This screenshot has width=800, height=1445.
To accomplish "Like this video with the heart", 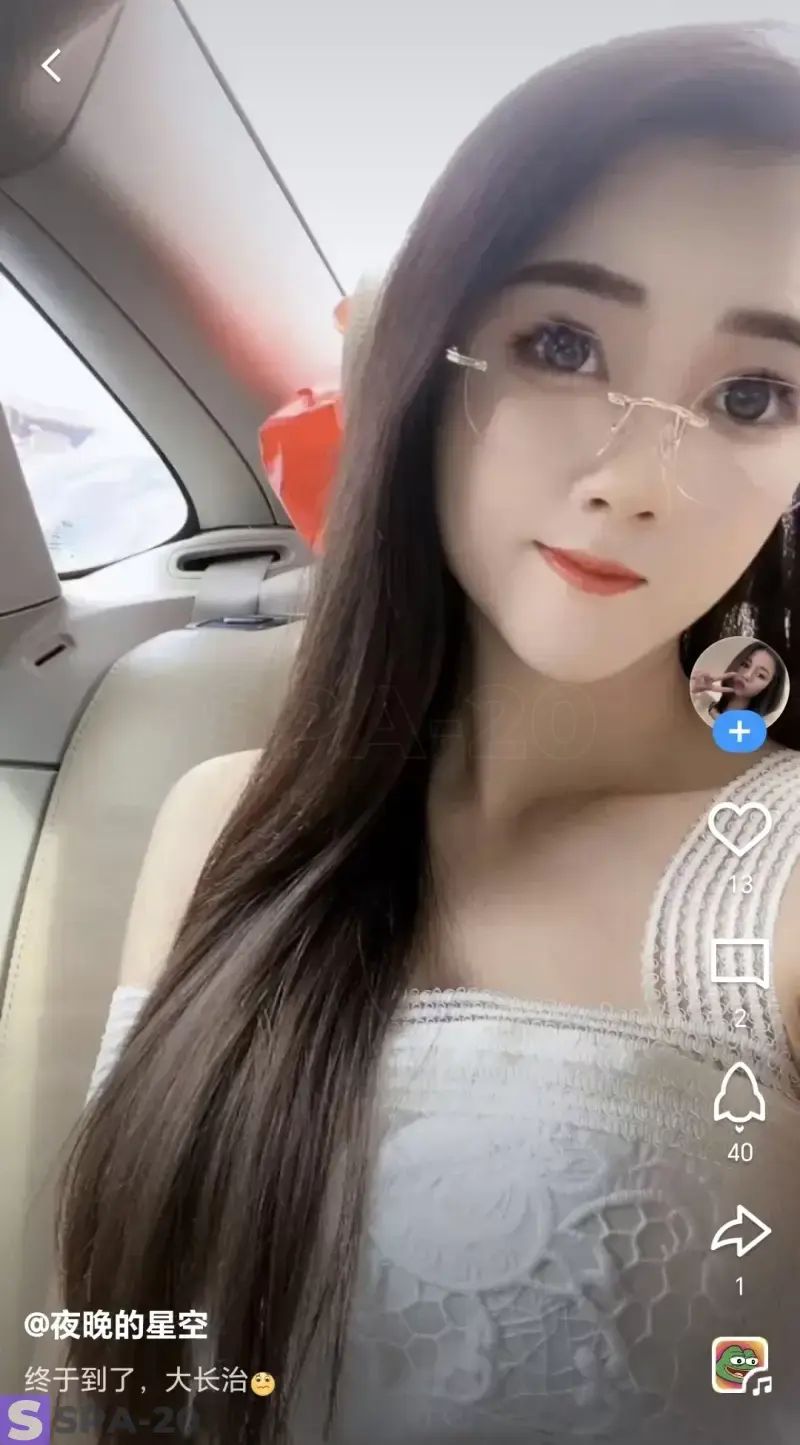I will [x=739, y=828].
